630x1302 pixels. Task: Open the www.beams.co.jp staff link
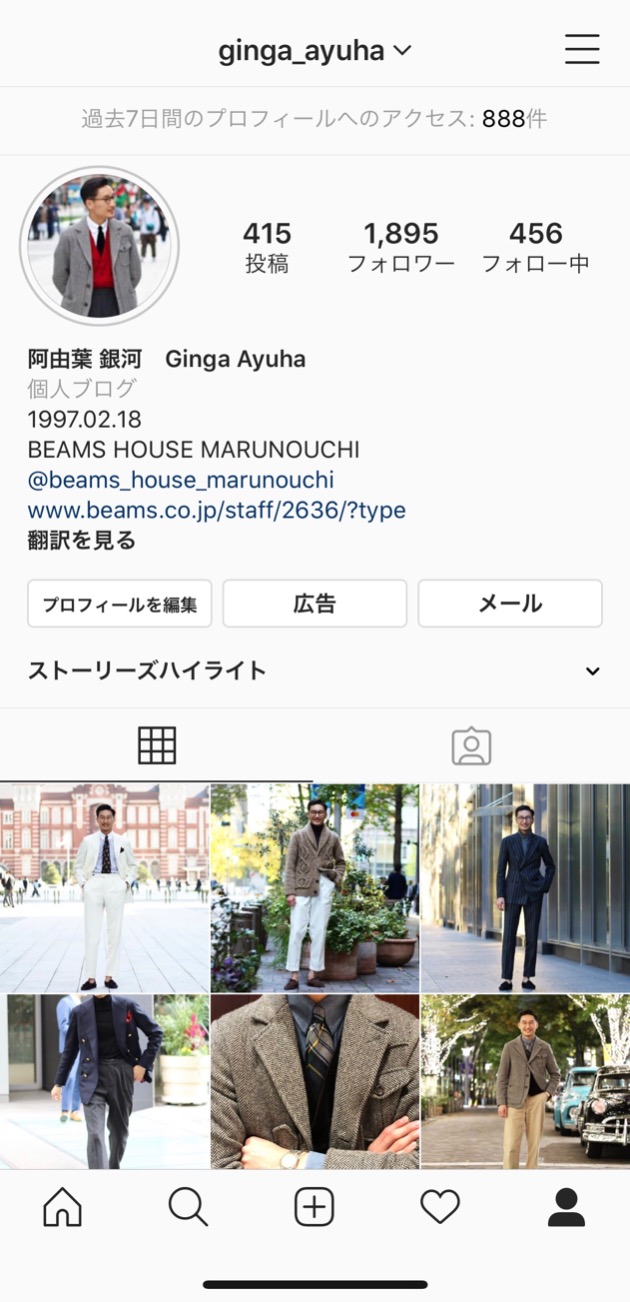coord(216,510)
